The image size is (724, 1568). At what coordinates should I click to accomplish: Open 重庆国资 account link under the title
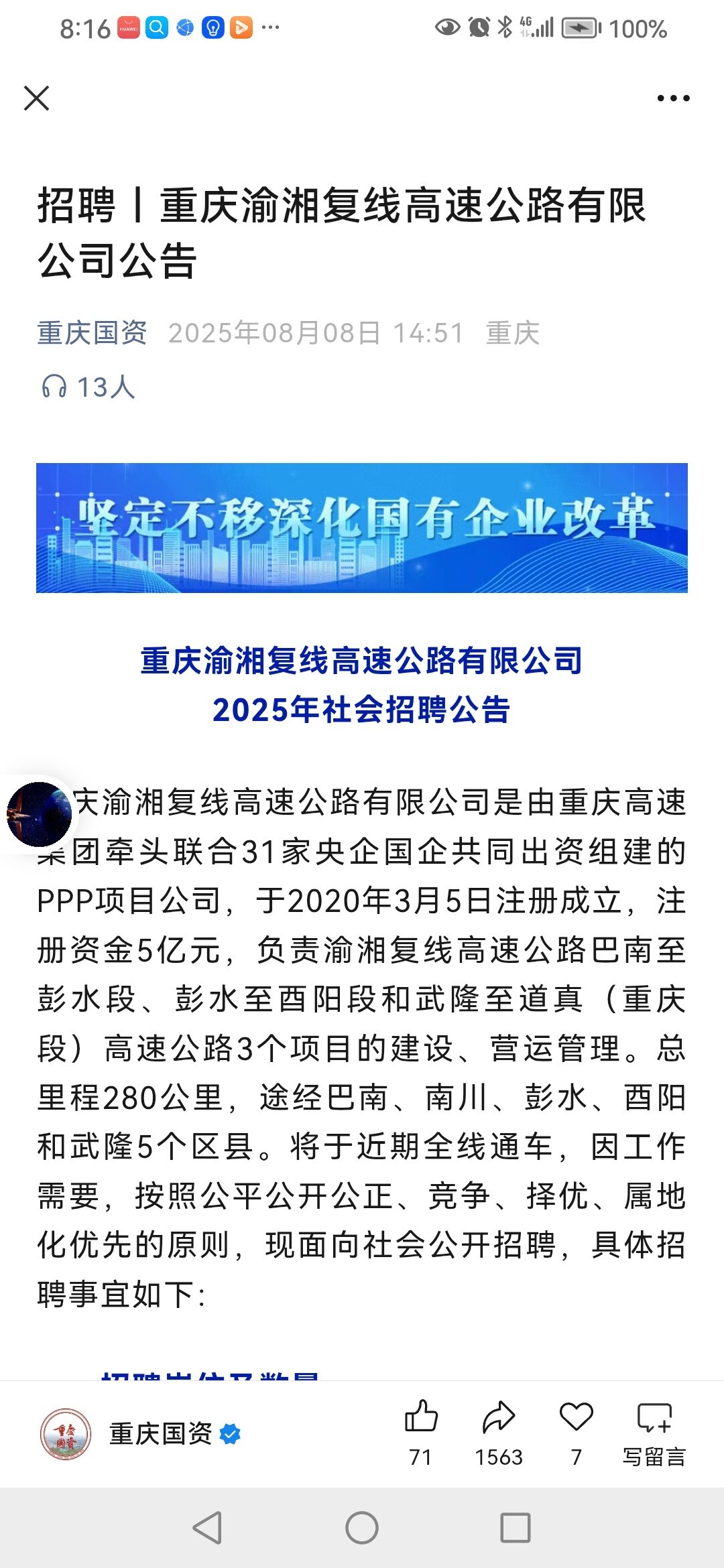(x=92, y=332)
